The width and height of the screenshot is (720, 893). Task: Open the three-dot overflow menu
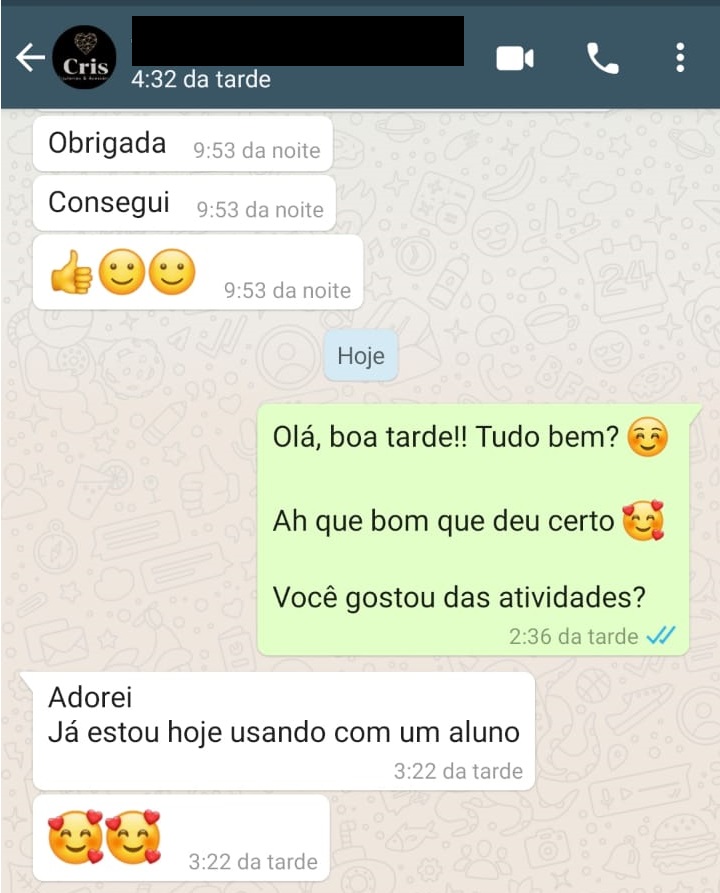(680, 58)
